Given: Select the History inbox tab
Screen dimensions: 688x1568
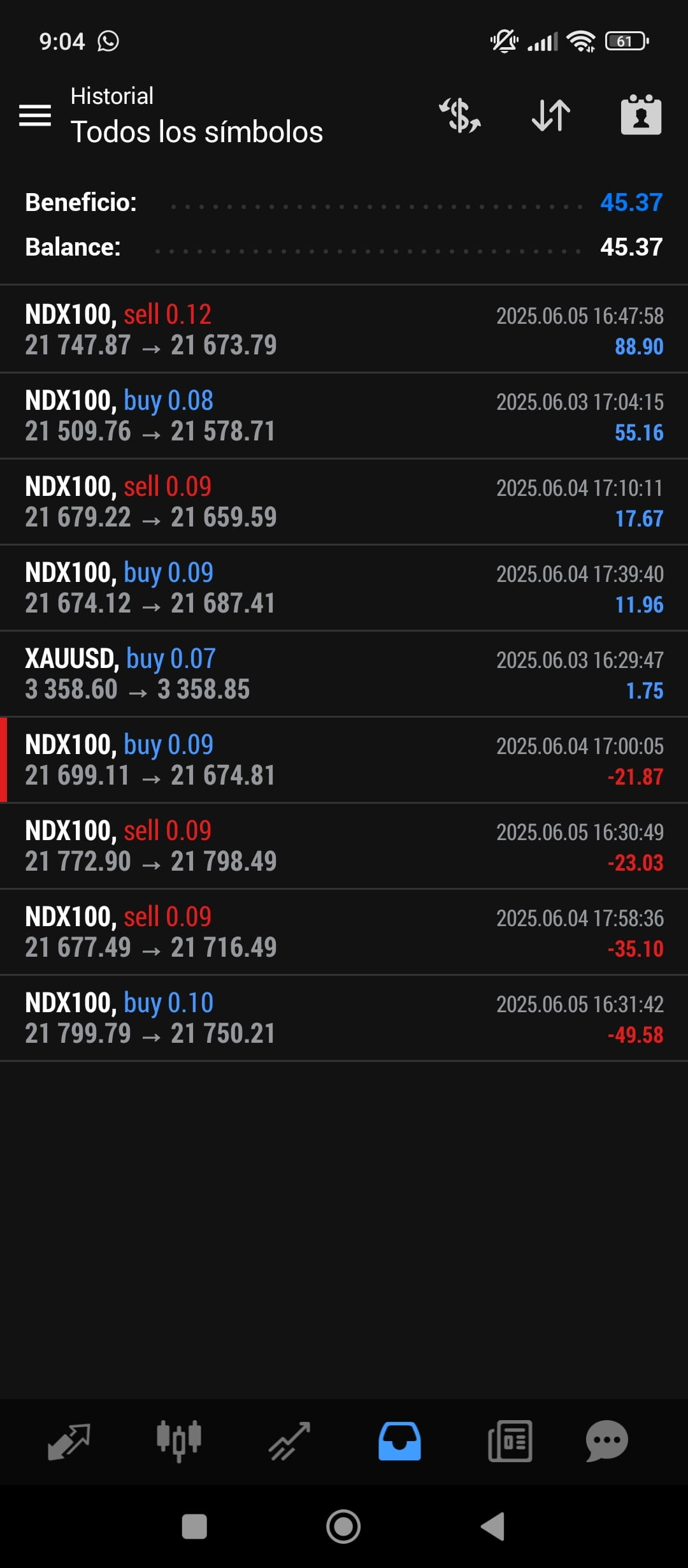Looking at the screenshot, I should (x=399, y=1441).
